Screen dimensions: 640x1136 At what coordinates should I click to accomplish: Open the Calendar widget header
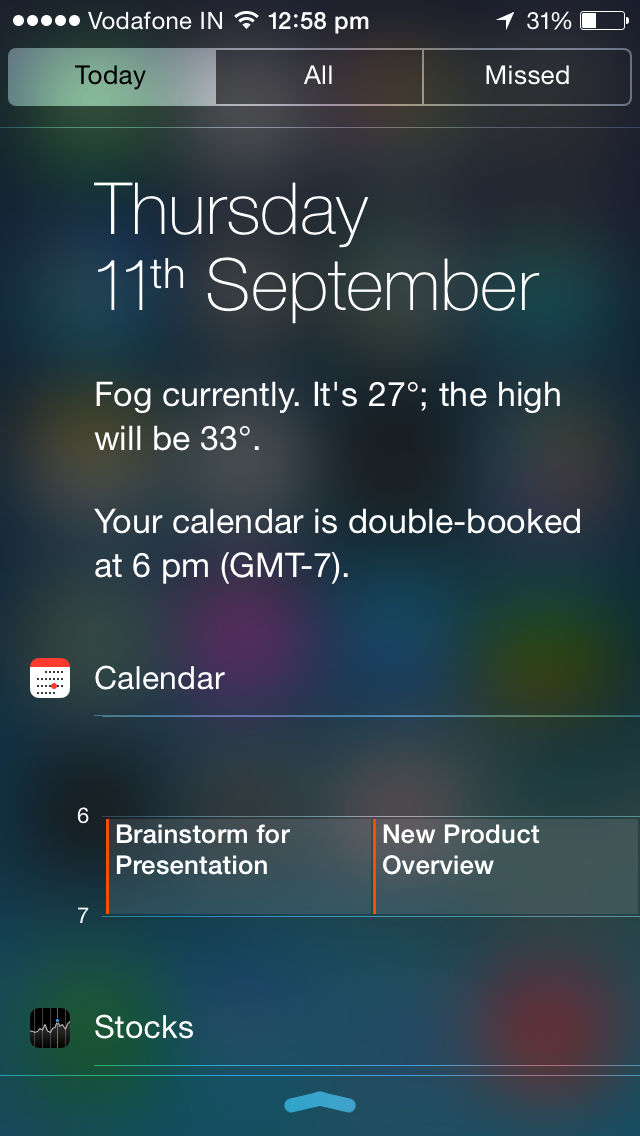159,679
